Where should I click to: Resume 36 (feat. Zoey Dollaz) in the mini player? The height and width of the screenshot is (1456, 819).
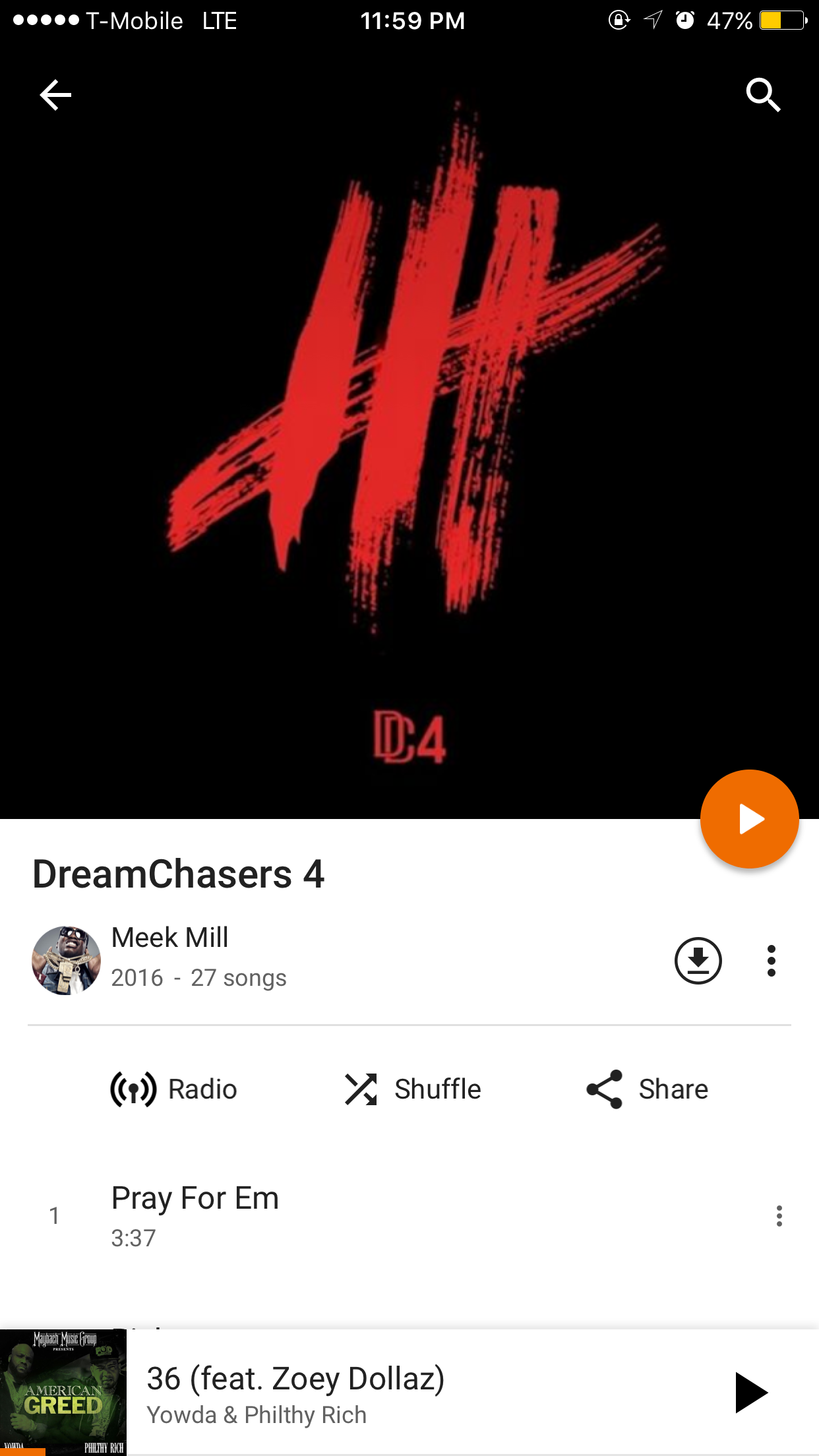click(750, 1393)
